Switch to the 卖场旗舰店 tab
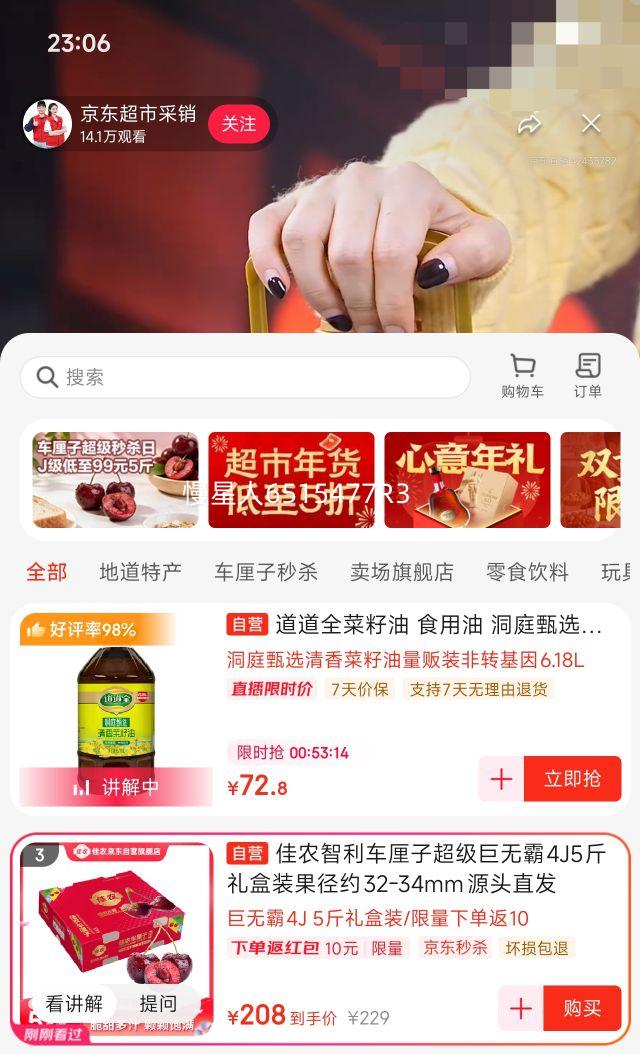This screenshot has width=640, height=1054. pos(402,572)
